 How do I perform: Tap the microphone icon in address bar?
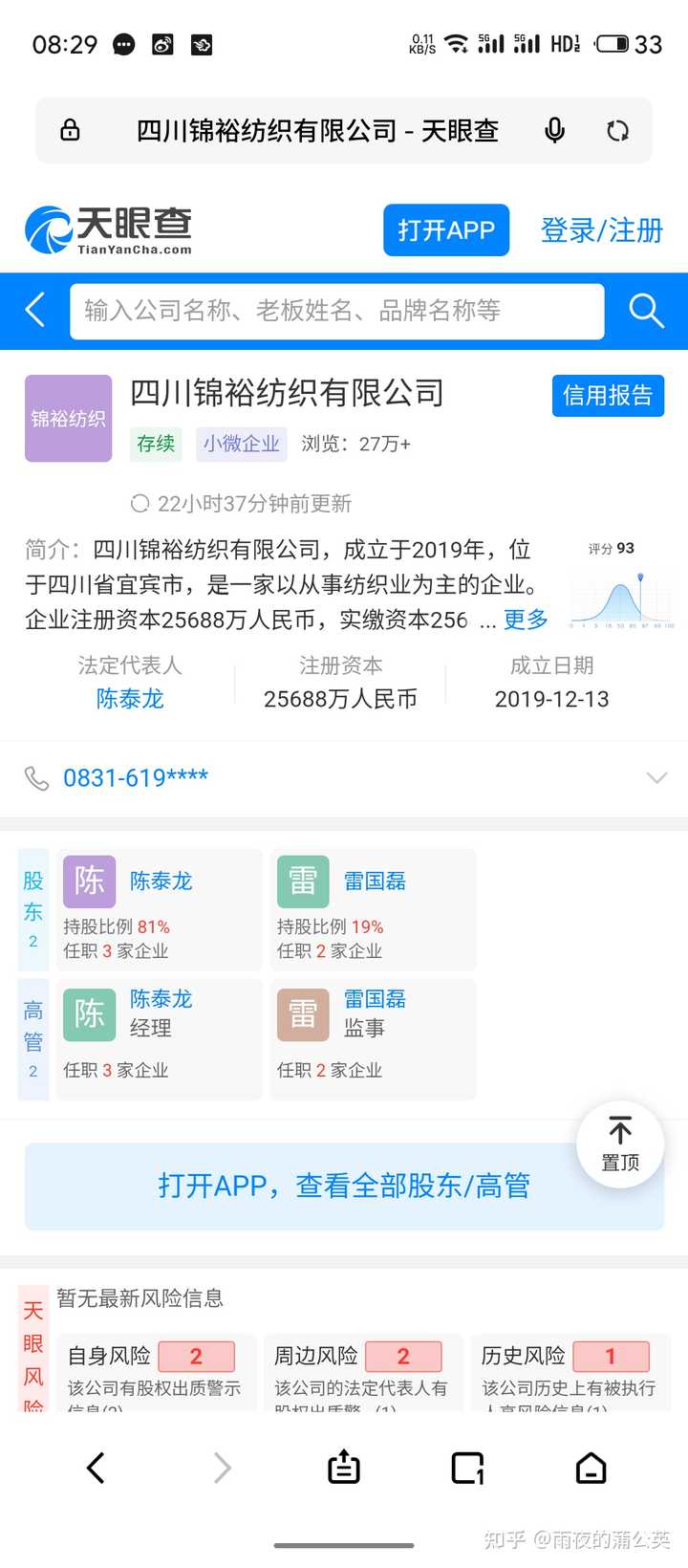[x=554, y=131]
